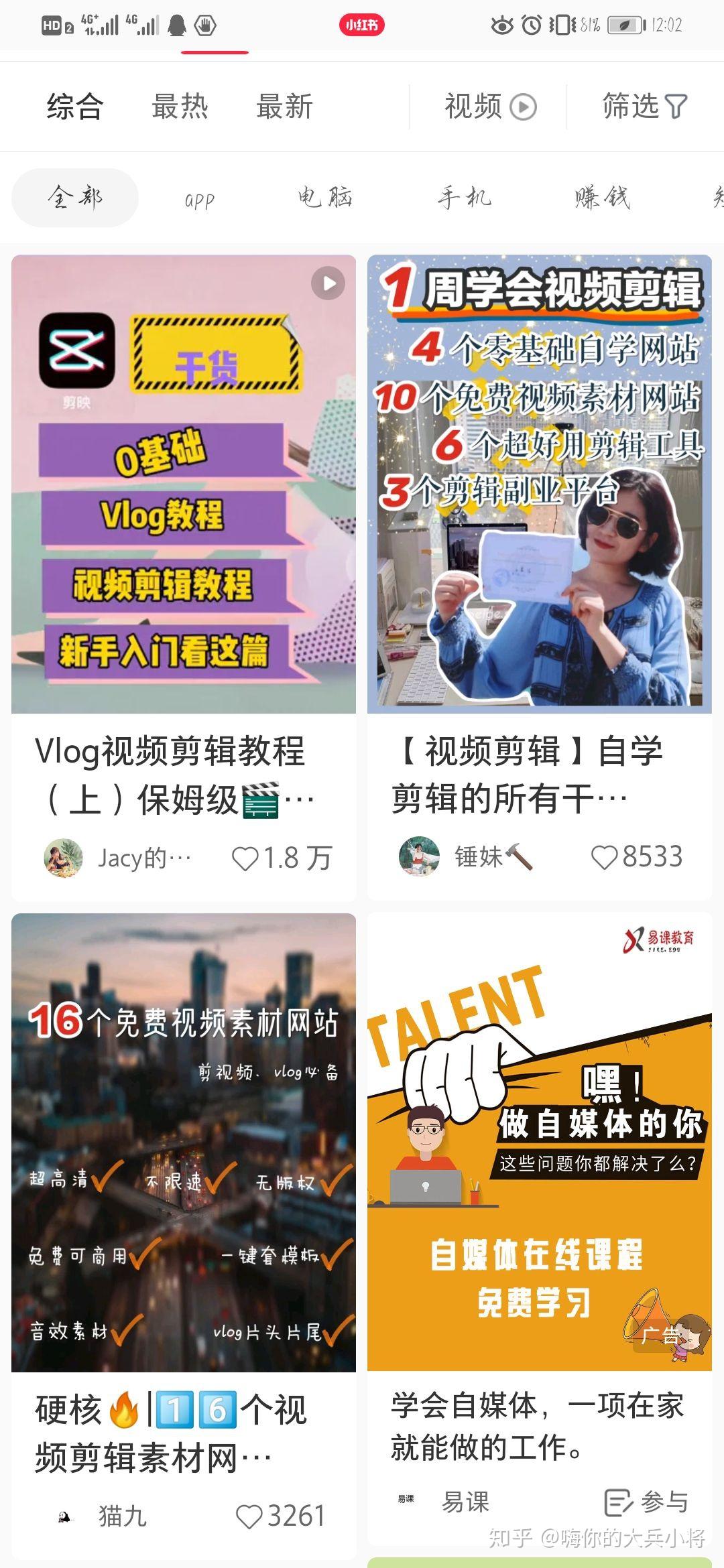Open the 【视频剪辑】自学 post

point(539,484)
